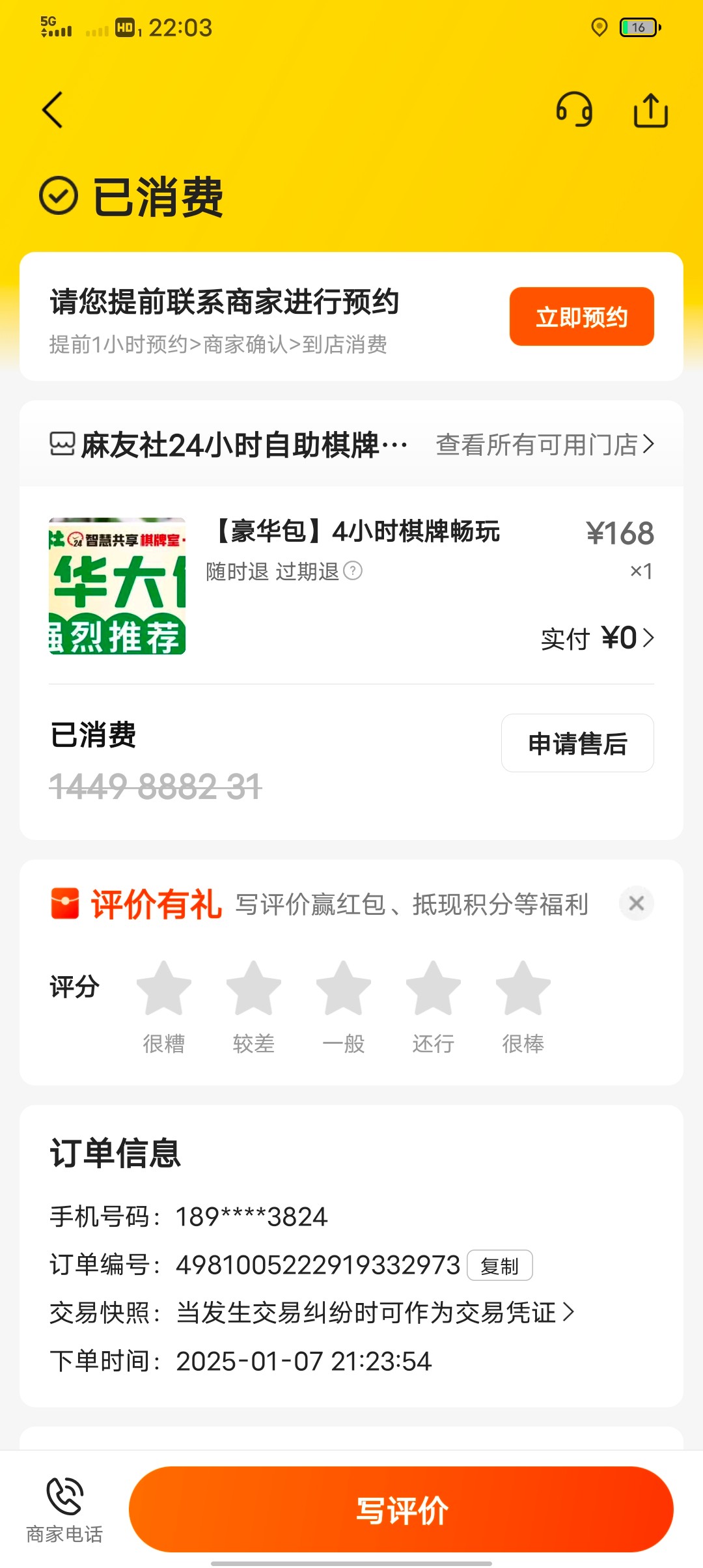Viewport: 703px width, 1568px height.
Task: Open 交易快照 transaction snapshot
Action: click(x=375, y=1313)
